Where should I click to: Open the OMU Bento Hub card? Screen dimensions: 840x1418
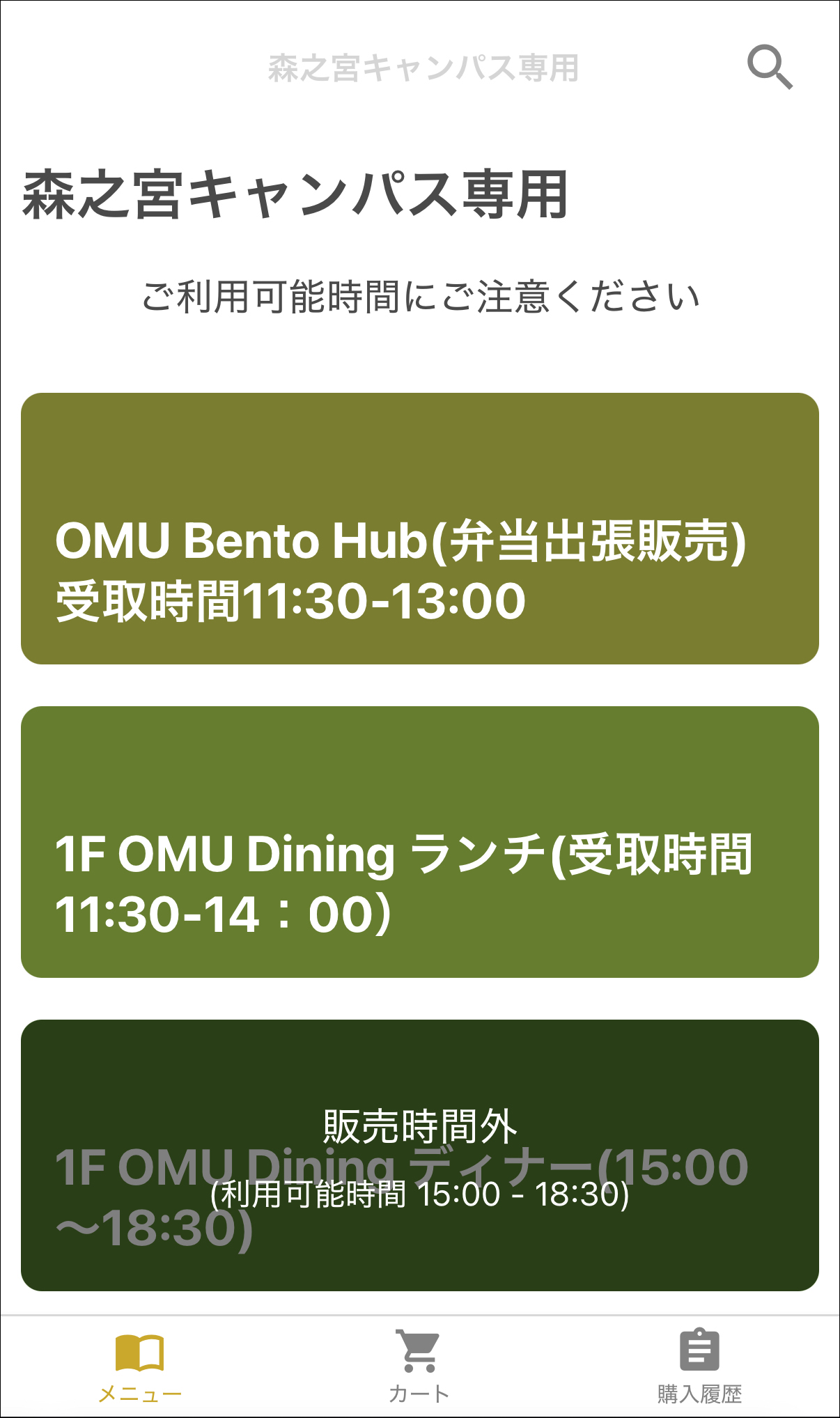[x=419, y=529]
